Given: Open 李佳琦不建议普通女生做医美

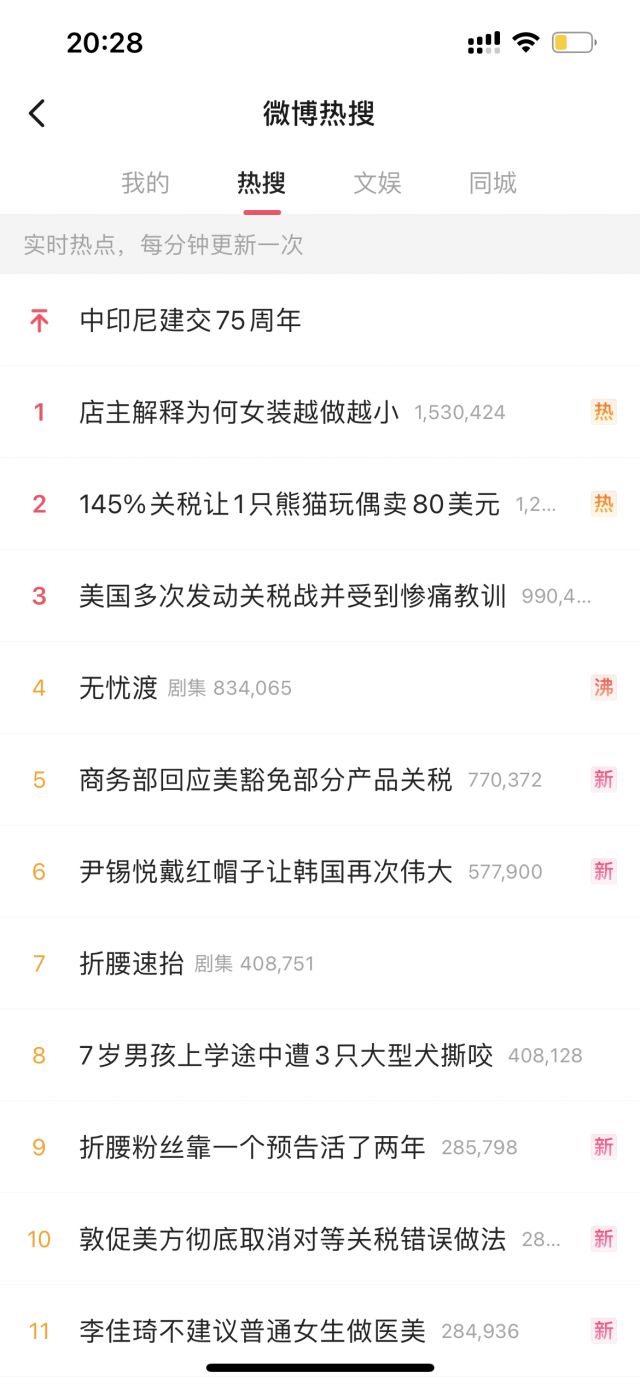Looking at the screenshot, I should (253, 1332).
